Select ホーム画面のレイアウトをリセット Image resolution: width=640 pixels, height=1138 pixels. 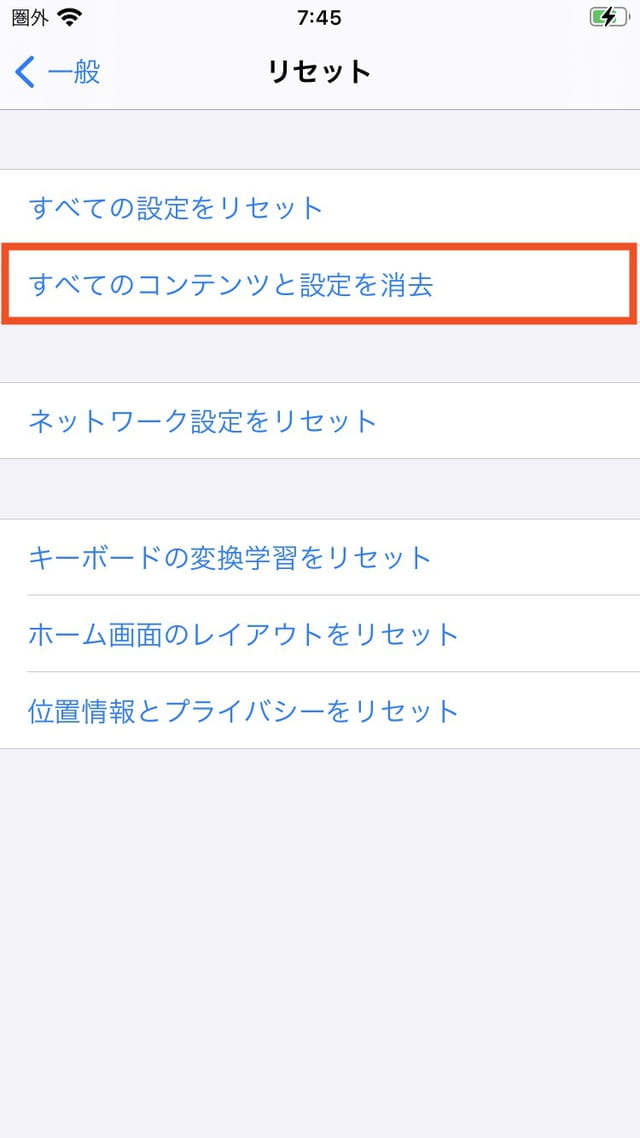click(320, 634)
